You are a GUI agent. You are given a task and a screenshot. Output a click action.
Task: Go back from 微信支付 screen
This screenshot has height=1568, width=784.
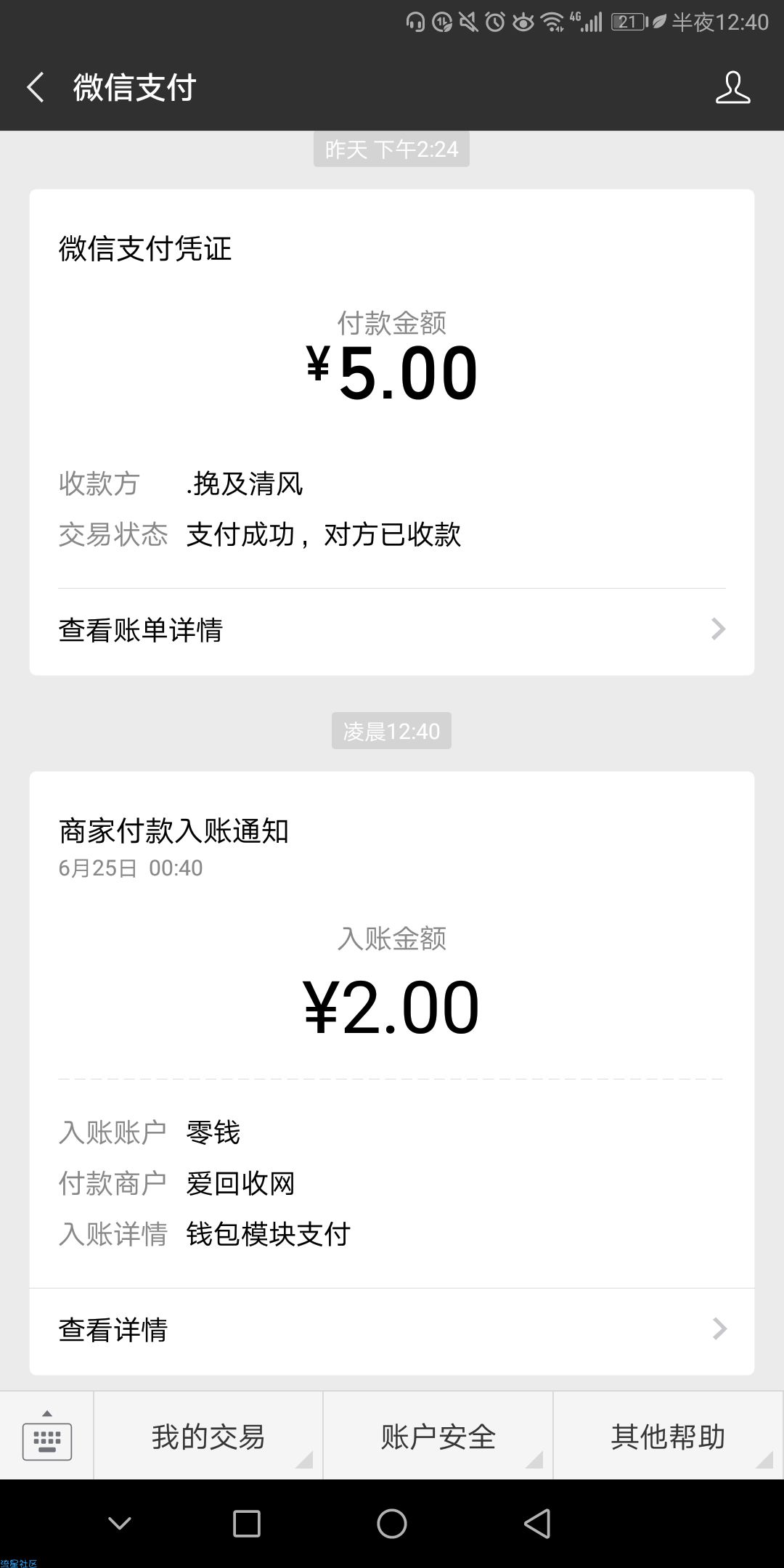click(36, 88)
